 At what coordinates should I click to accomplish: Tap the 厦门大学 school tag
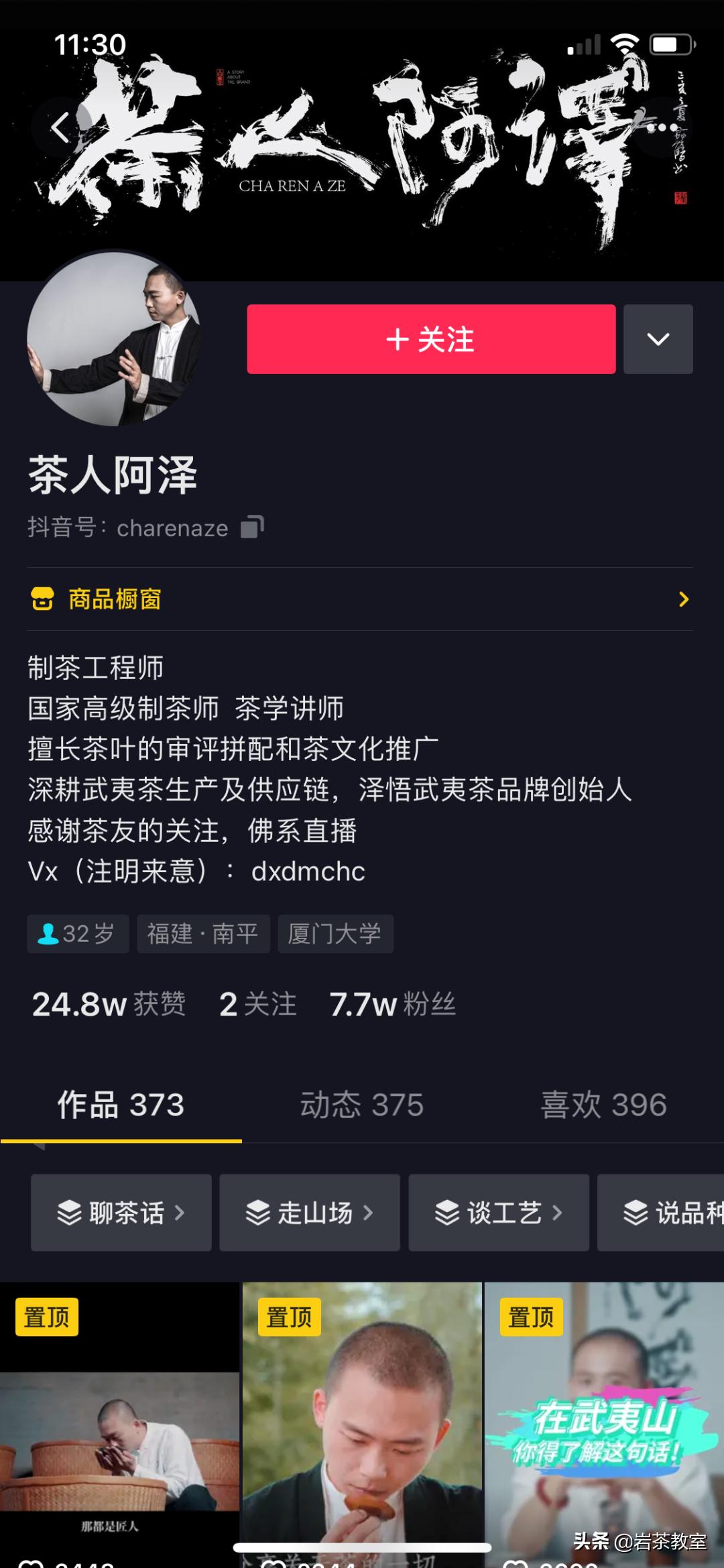point(335,934)
